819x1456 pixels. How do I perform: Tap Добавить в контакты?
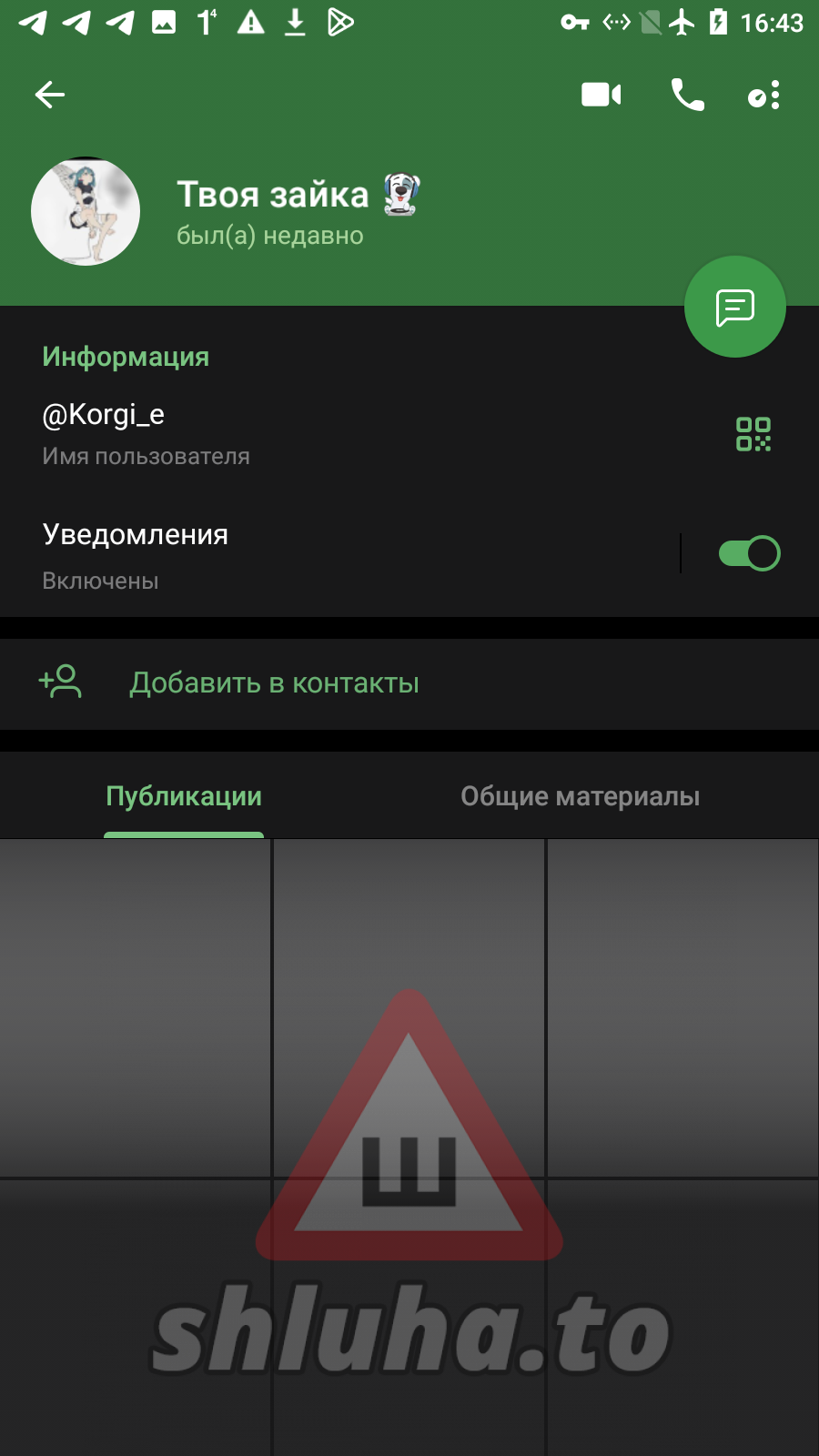point(273,683)
